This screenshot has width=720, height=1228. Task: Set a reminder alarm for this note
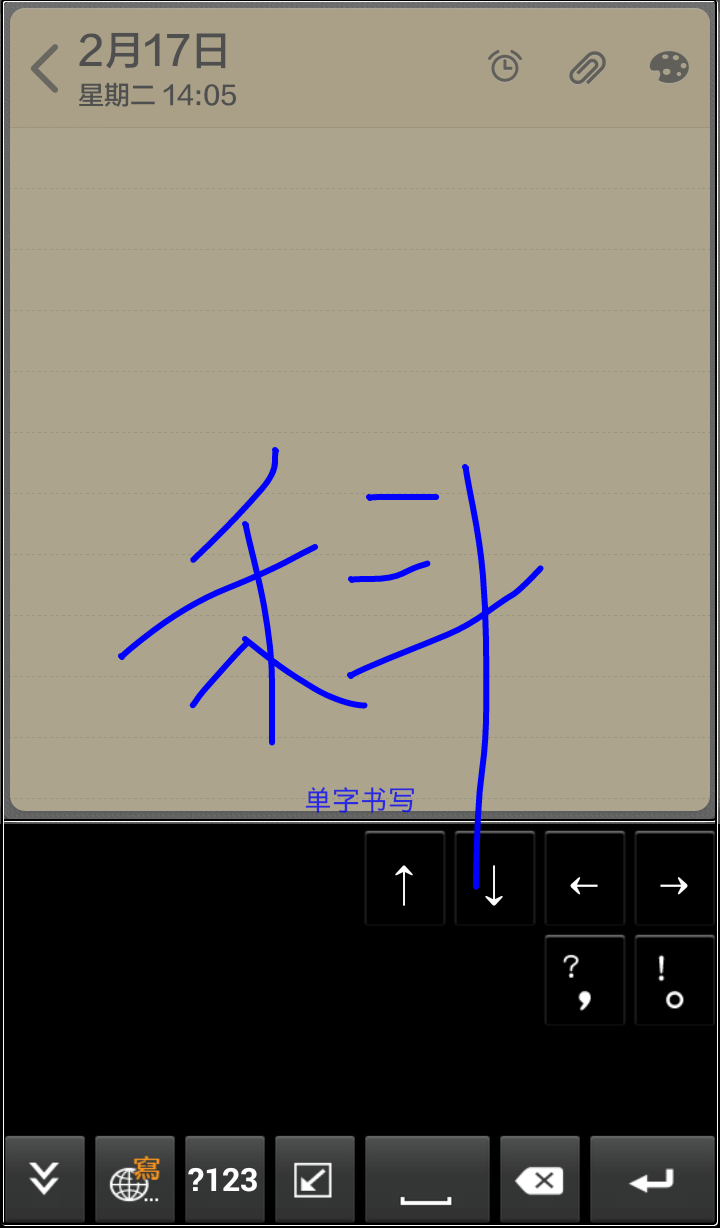[505, 67]
